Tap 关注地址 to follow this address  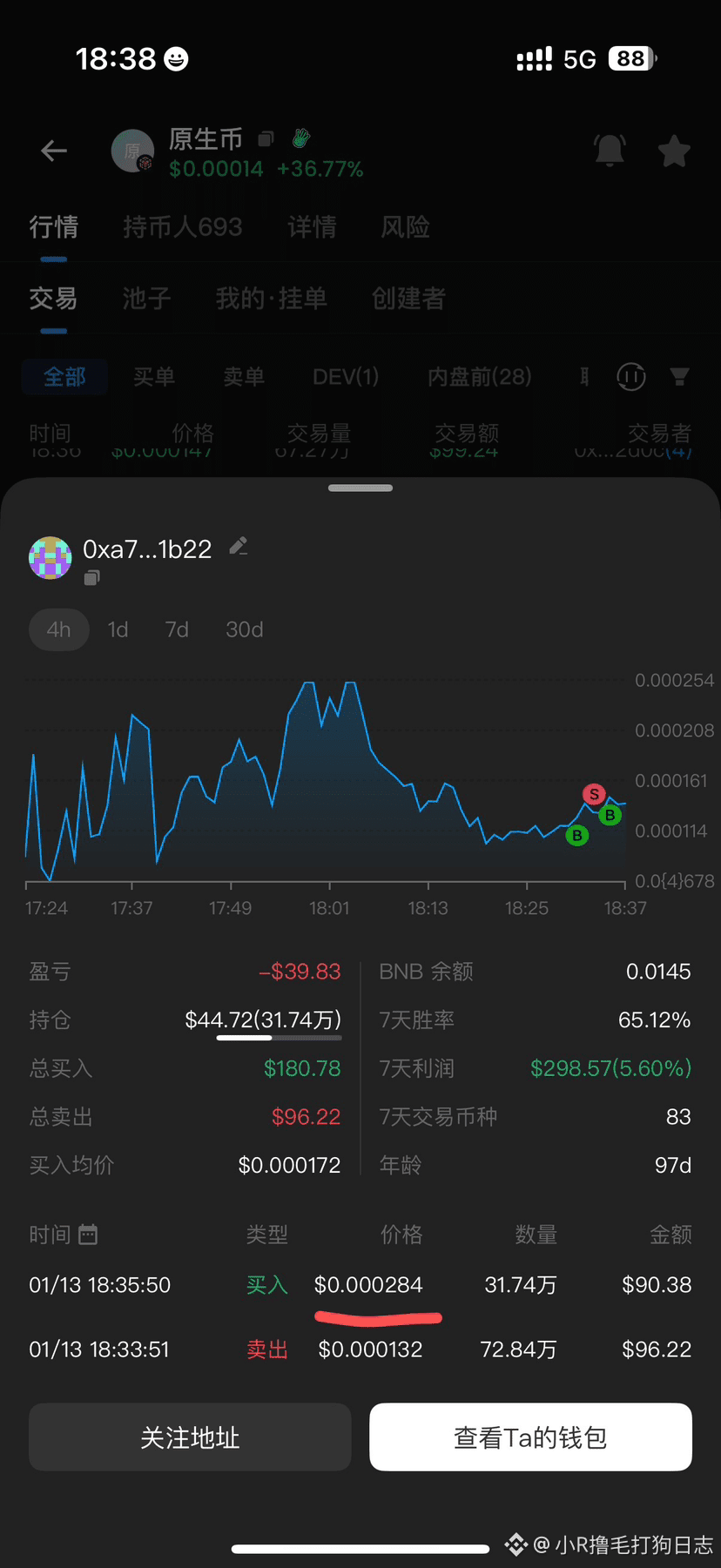190,1437
